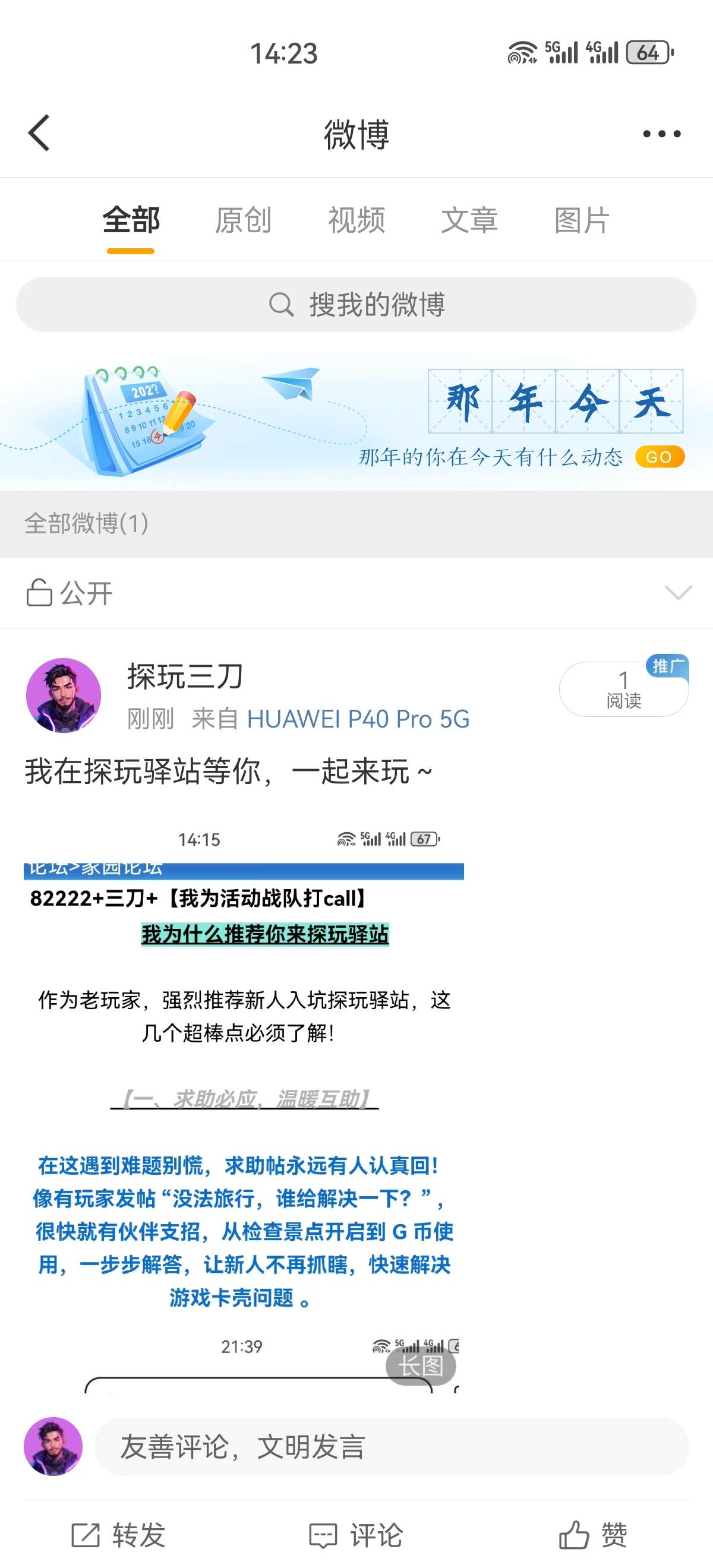Screen dimensions: 713x1568
Task: Open the HUAWEI P40 Pro 5G source link
Action: (358, 719)
